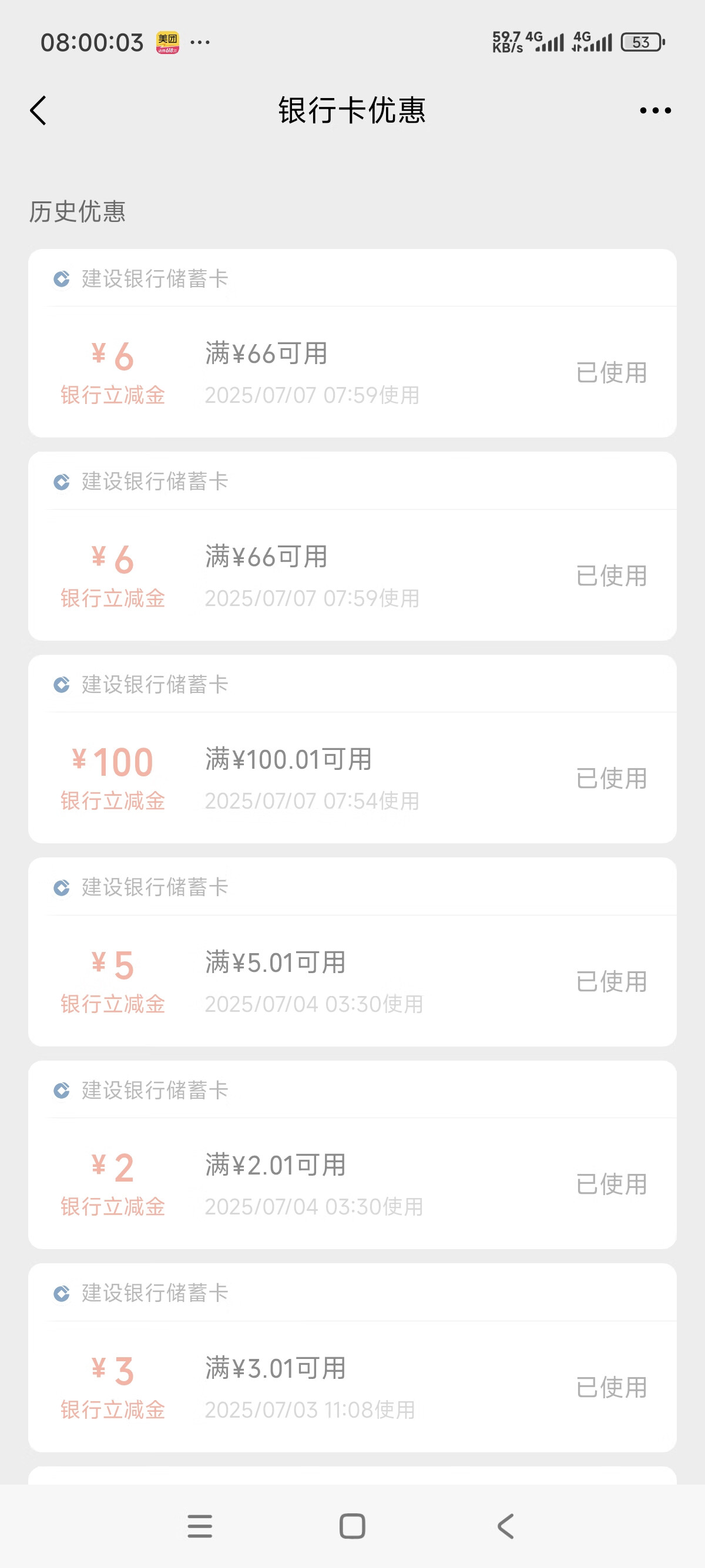The image size is (705, 1568).
Task: Open the used ¥100 bank discount card
Action: click(x=352, y=749)
